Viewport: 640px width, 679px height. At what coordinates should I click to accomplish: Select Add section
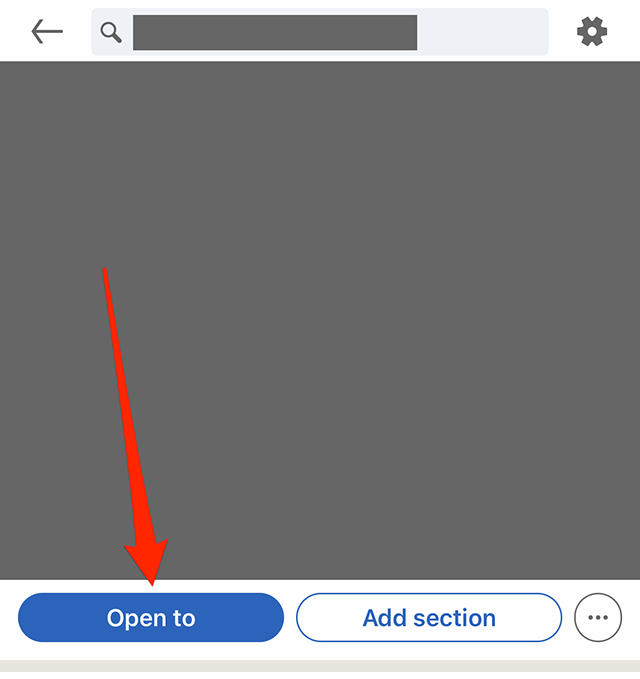click(x=429, y=618)
